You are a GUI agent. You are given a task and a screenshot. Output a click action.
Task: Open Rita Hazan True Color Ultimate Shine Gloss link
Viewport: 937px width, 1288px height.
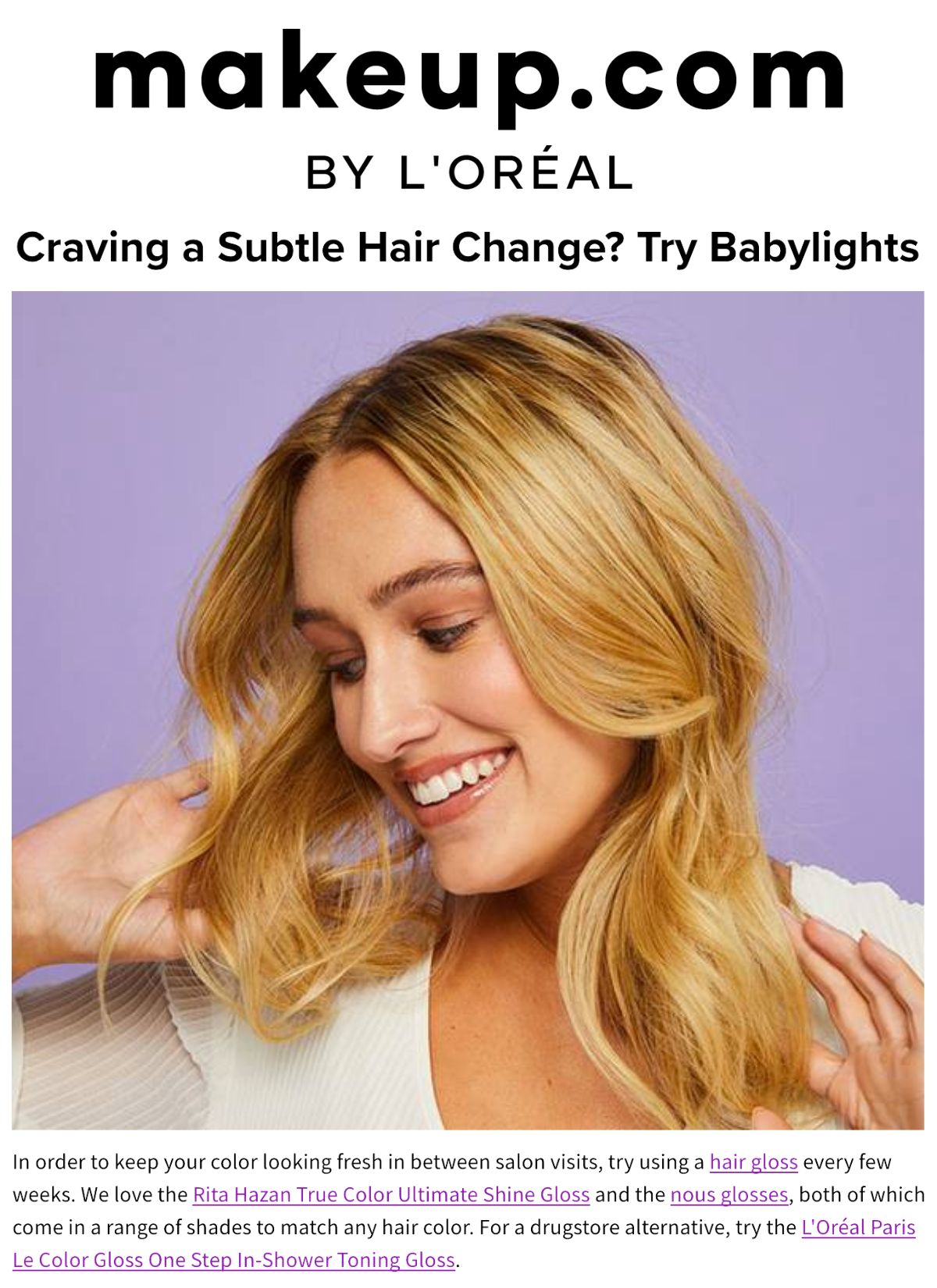[390, 1195]
